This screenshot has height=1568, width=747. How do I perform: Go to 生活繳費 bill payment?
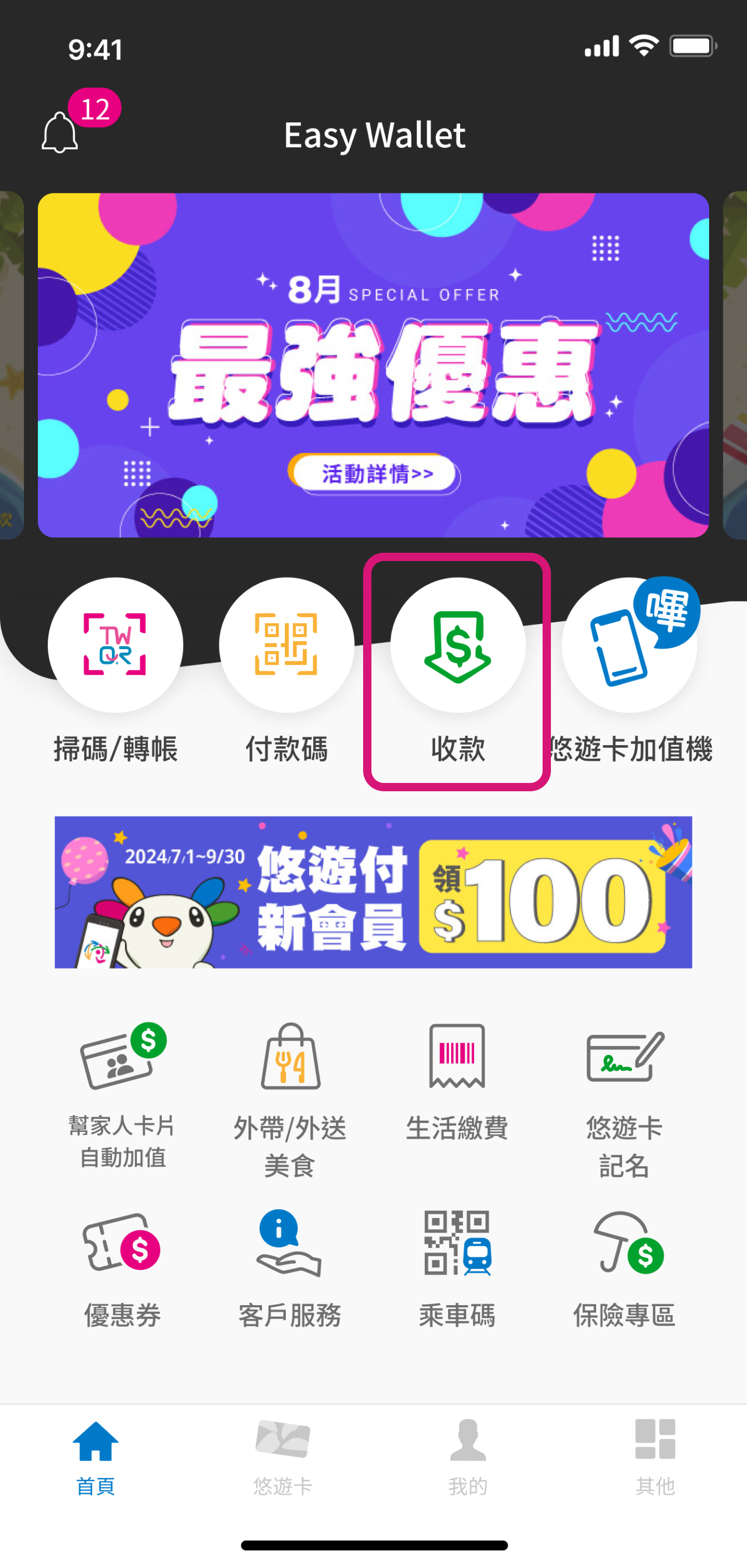(457, 1077)
